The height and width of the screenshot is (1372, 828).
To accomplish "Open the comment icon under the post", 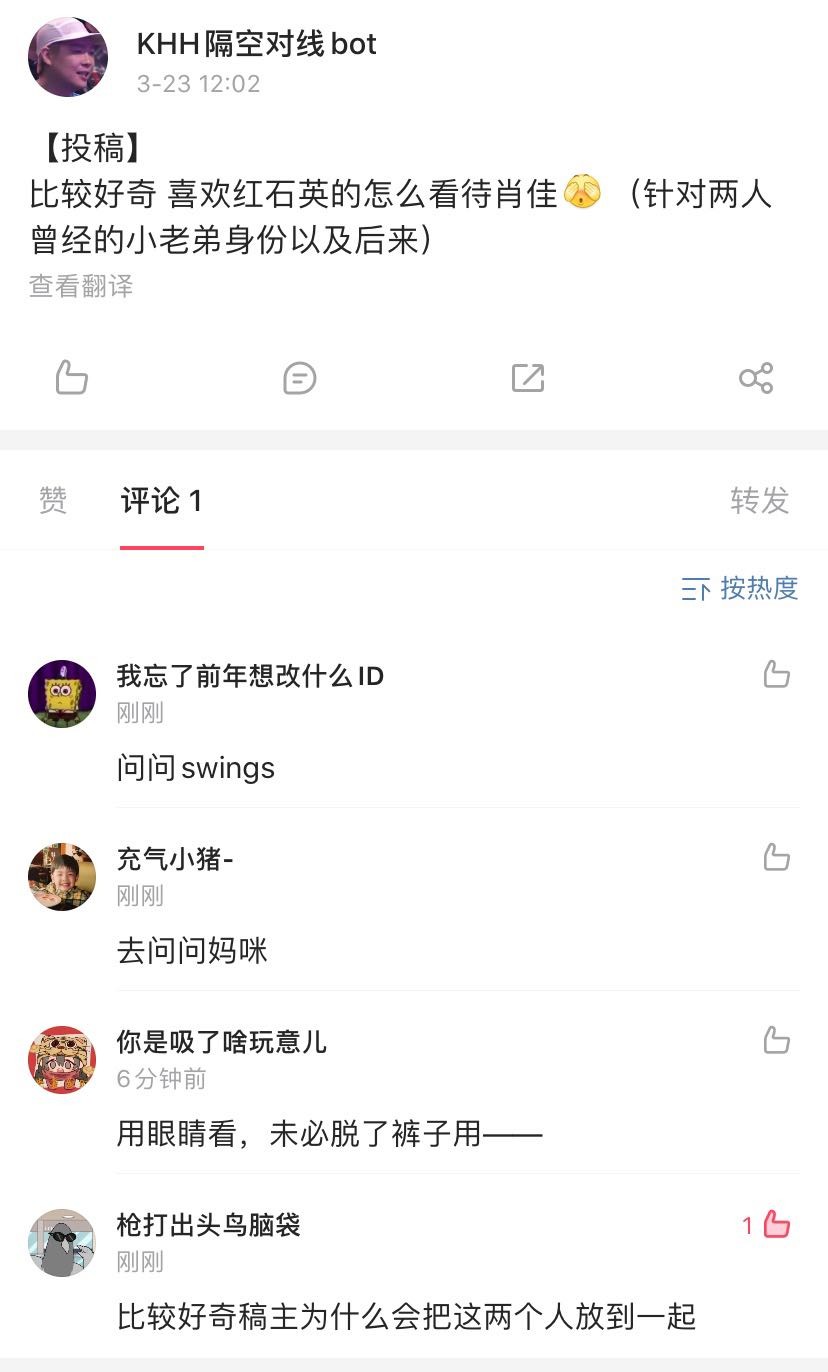I will (x=300, y=378).
